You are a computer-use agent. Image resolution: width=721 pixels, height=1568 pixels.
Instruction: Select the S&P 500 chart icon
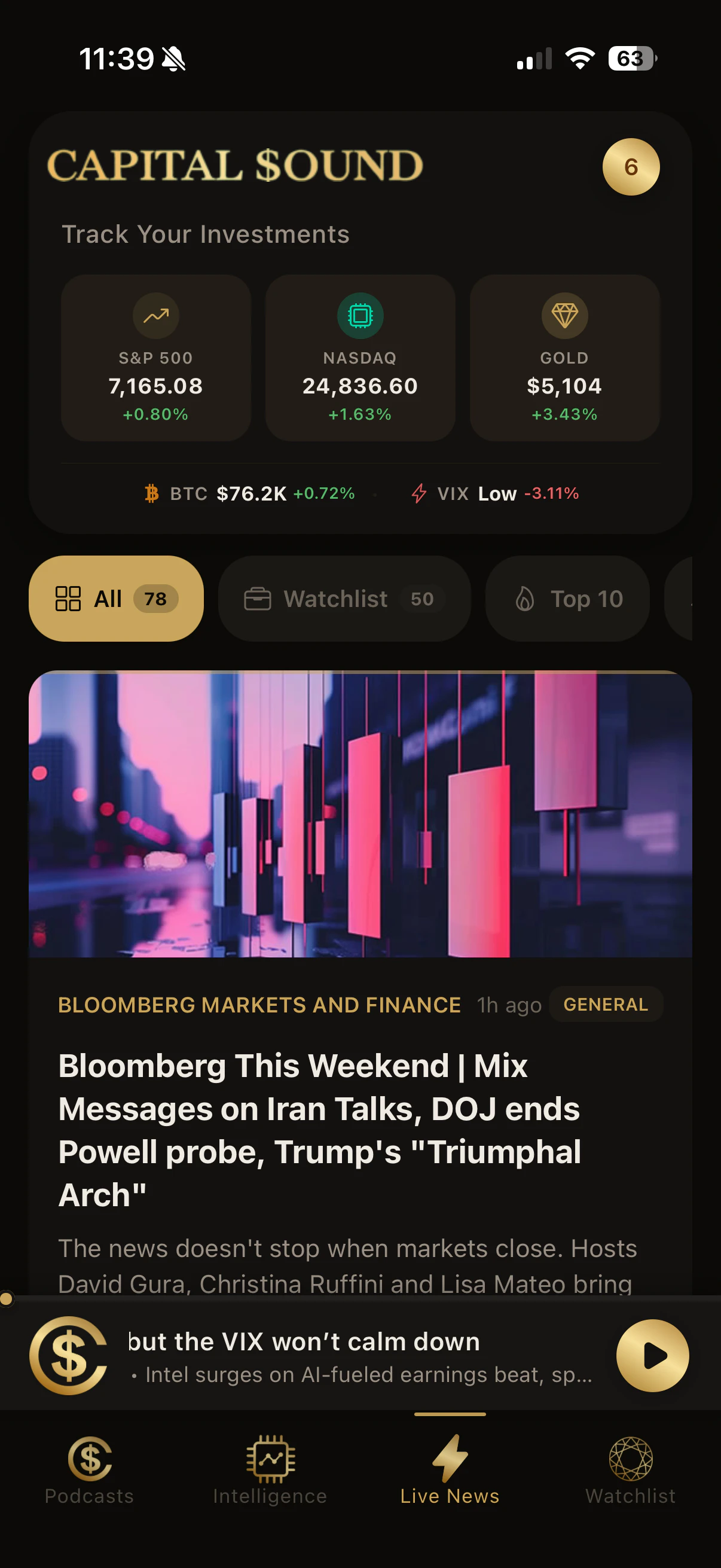(x=156, y=315)
